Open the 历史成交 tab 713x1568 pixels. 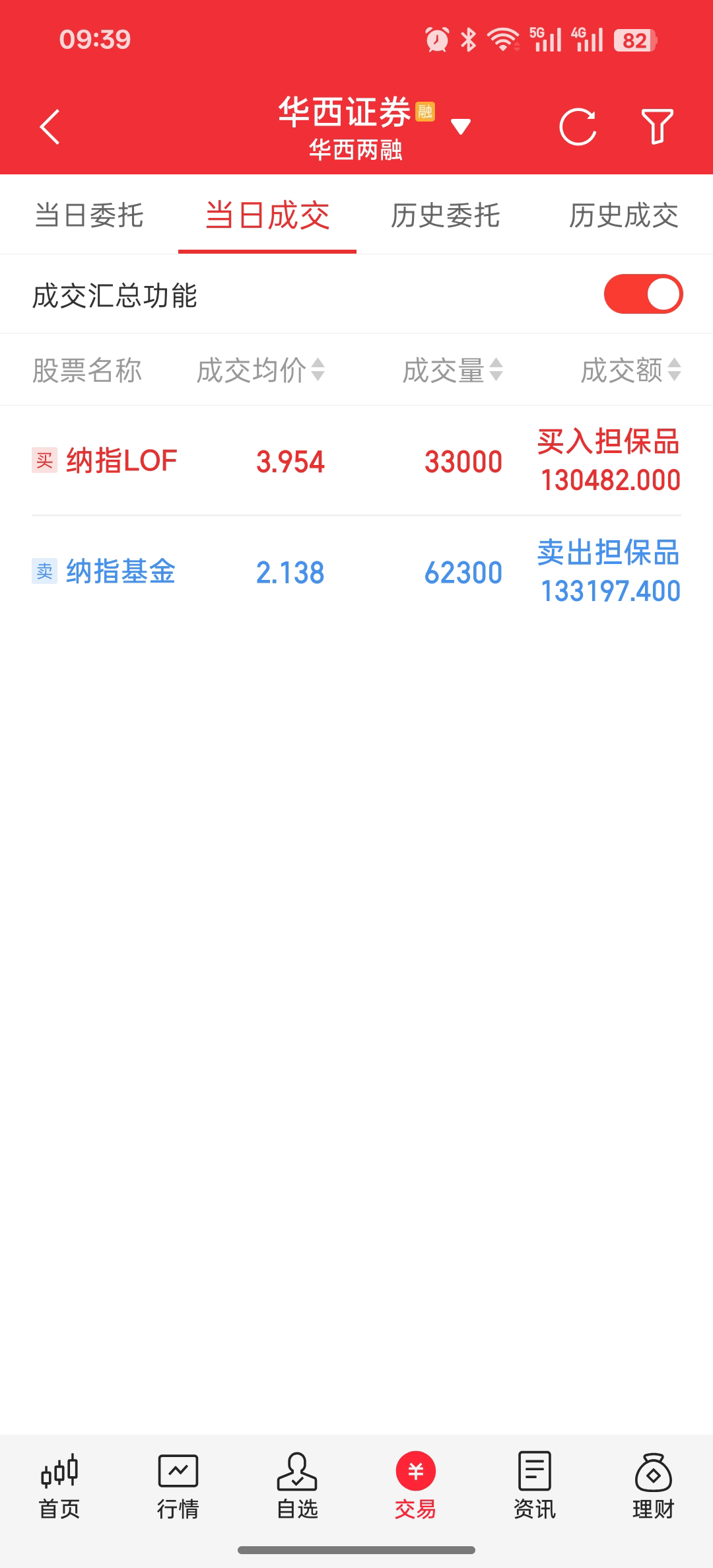click(624, 215)
